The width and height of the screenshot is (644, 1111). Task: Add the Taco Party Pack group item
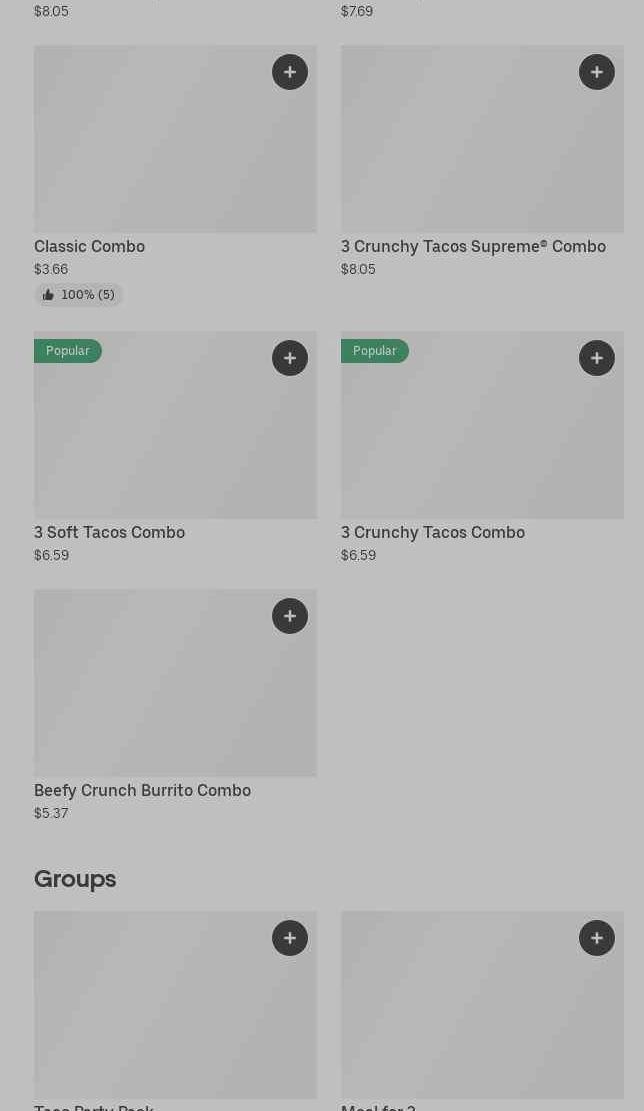click(290, 938)
